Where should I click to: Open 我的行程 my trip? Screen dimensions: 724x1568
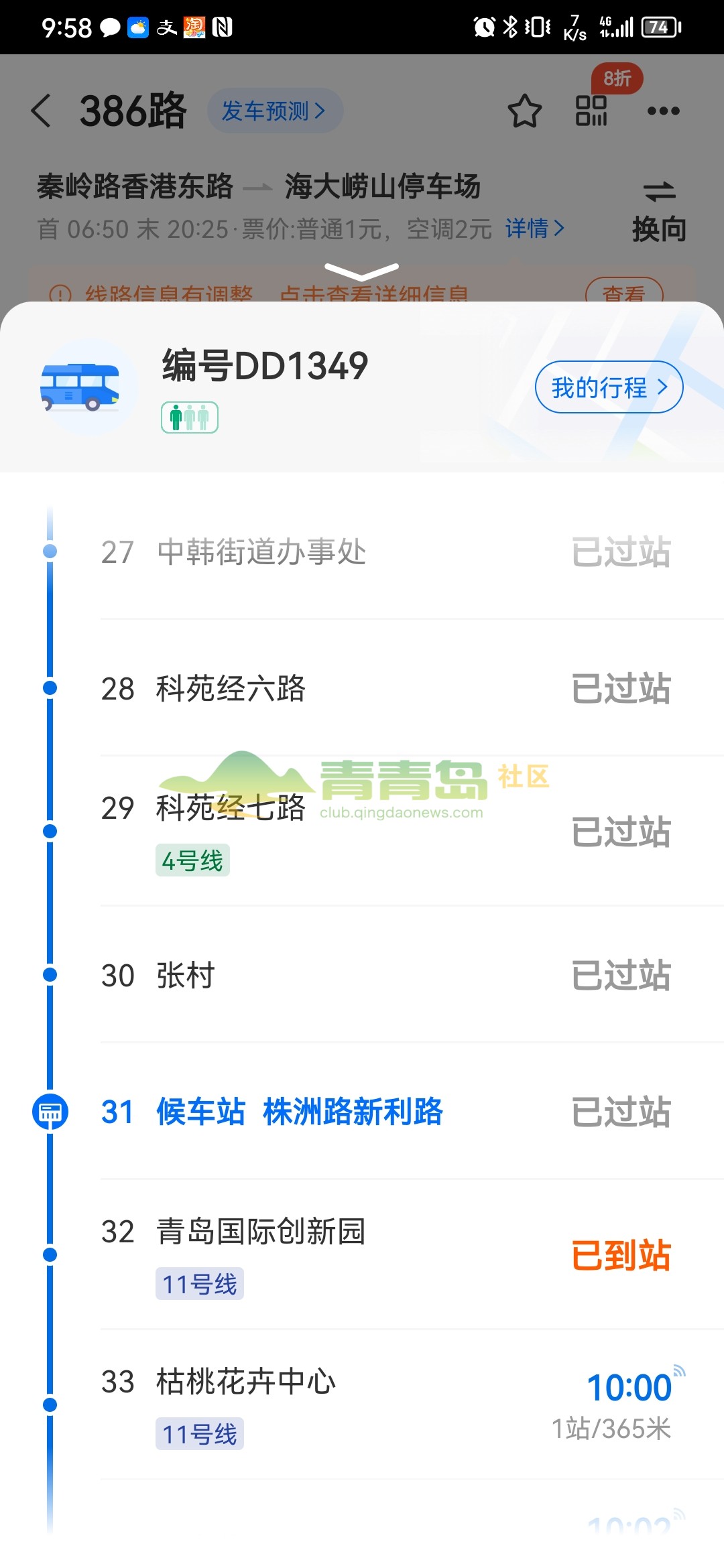click(x=608, y=387)
